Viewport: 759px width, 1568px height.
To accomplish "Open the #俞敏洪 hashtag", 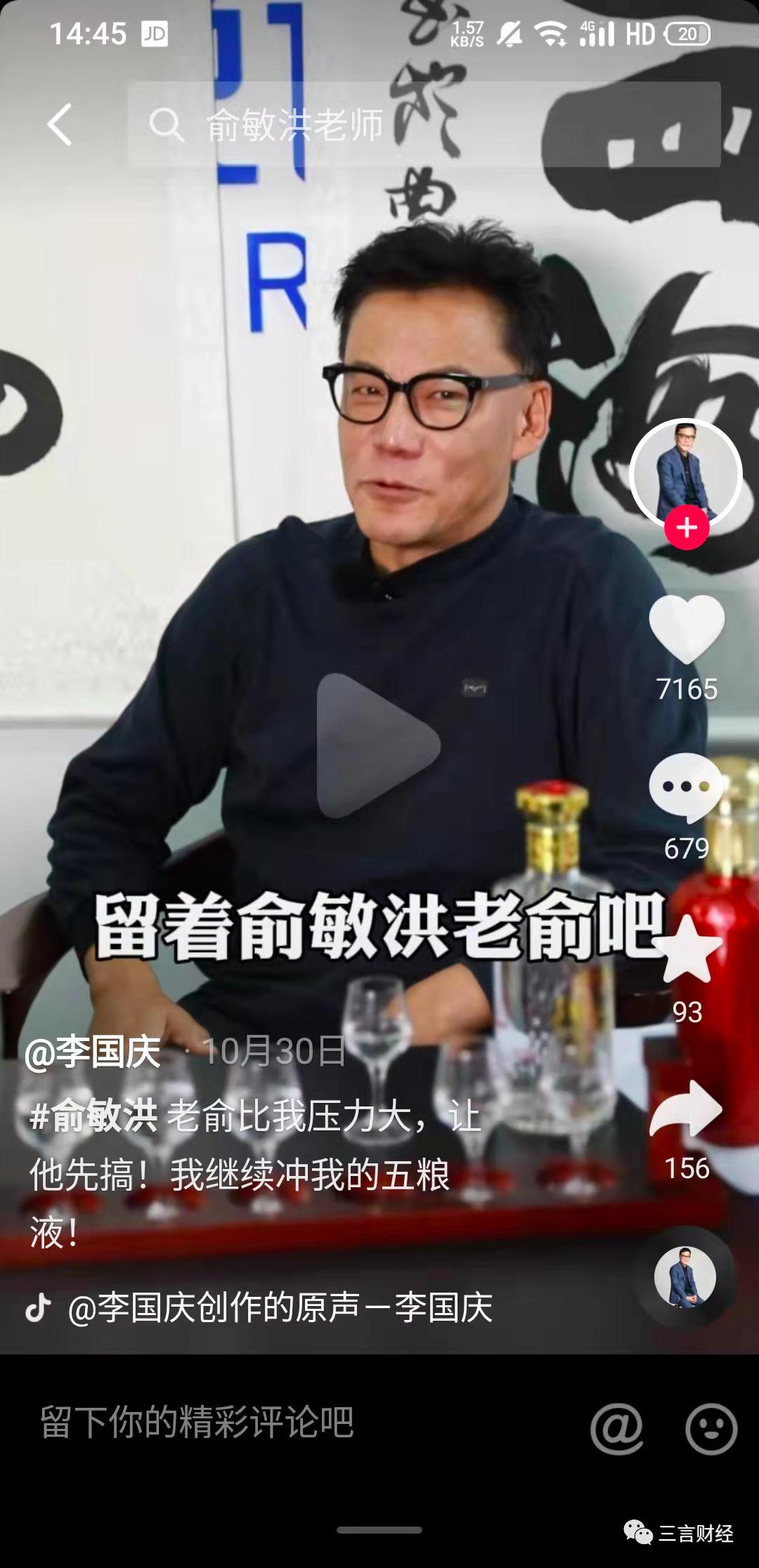I will (93, 1115).
